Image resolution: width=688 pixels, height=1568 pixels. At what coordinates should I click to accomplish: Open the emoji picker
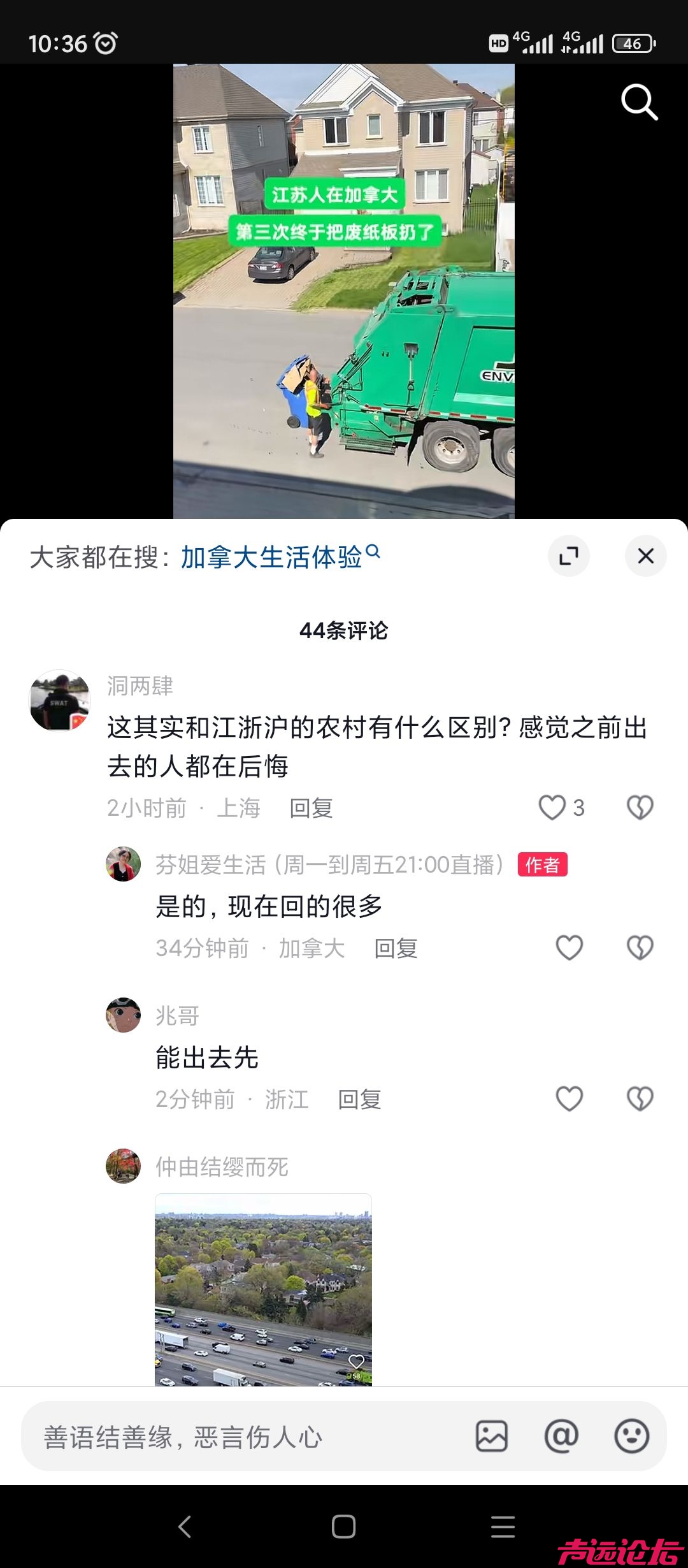631,1437
